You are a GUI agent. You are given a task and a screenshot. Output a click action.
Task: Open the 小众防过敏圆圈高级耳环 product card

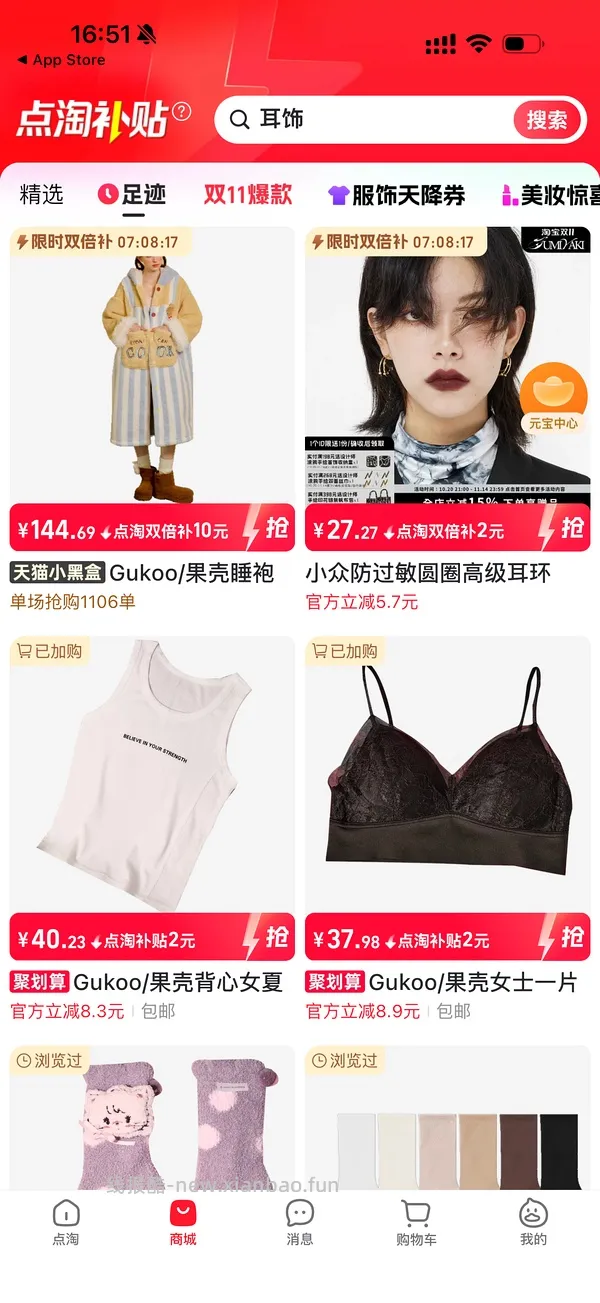coord(448,420)
